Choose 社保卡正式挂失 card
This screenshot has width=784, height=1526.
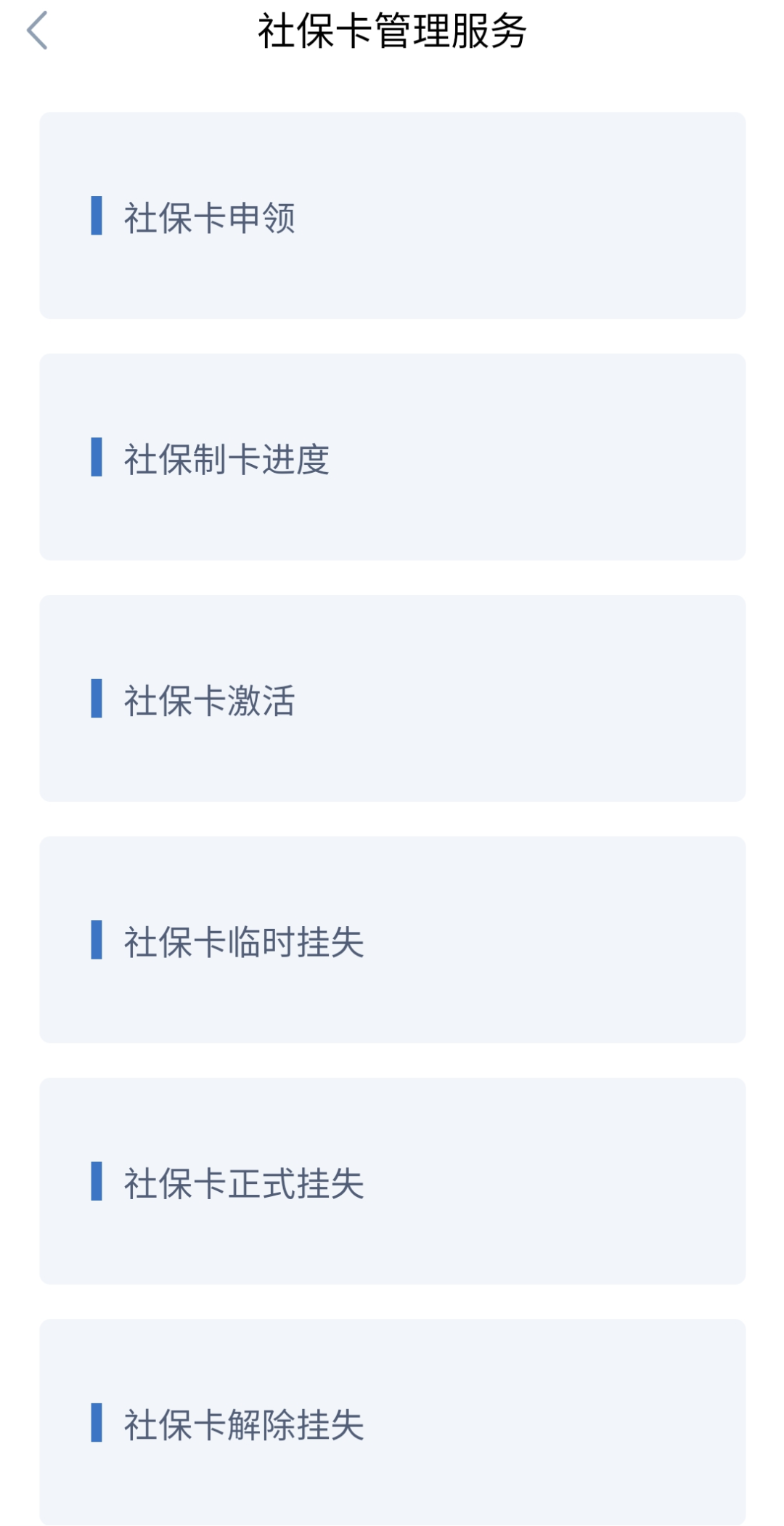pos(392,1181)
